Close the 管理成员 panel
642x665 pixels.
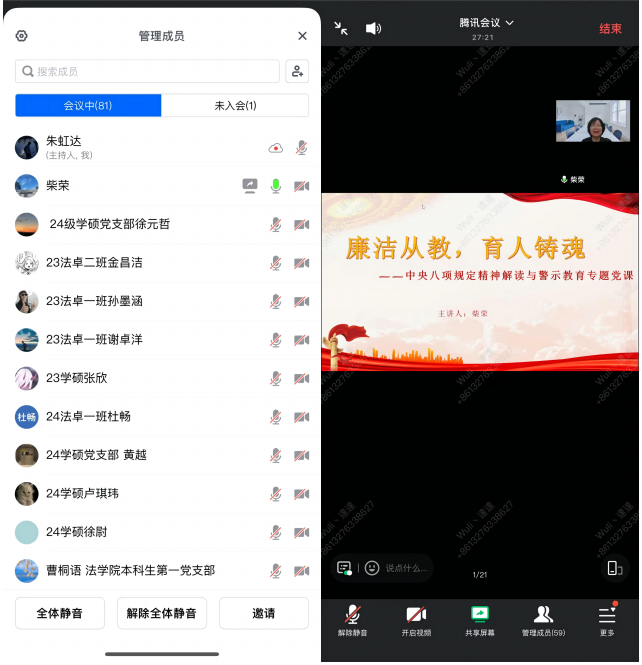(302, 36)
